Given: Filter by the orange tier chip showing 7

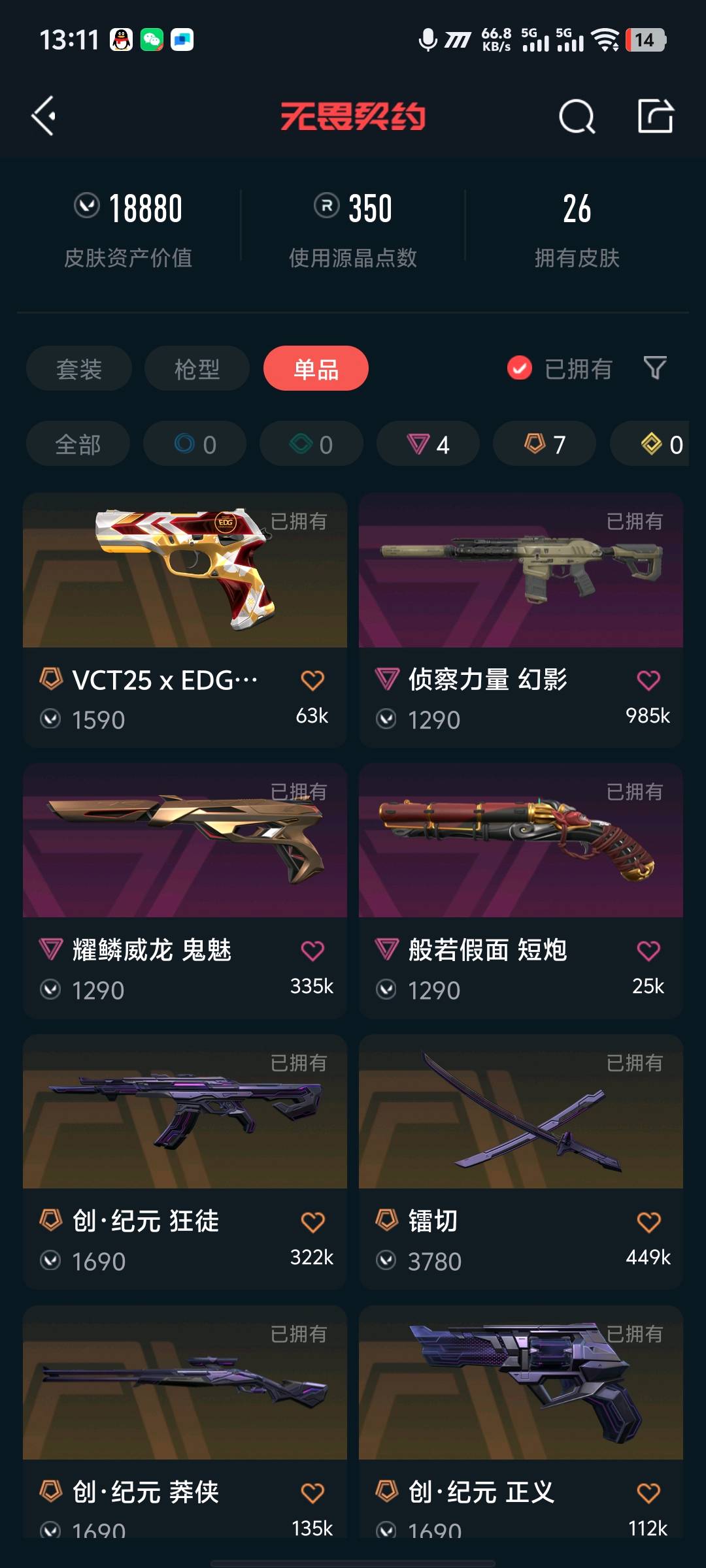Looking at the screenshot, I should [545, 444].
